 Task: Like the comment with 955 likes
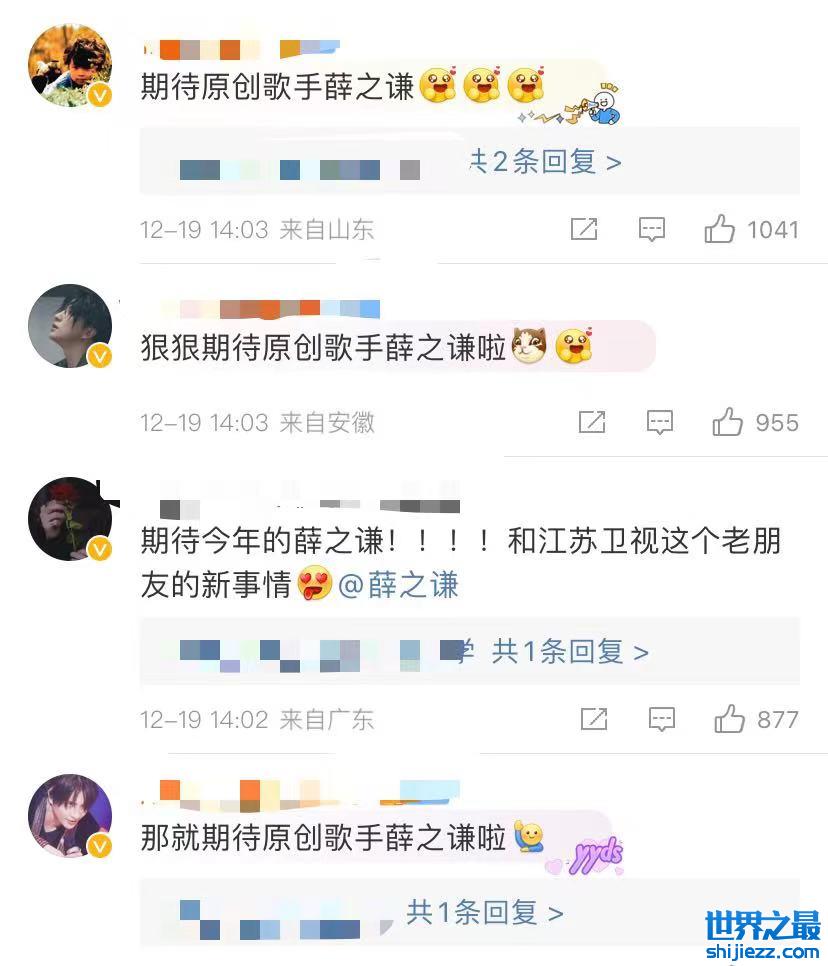click(728, 422)
